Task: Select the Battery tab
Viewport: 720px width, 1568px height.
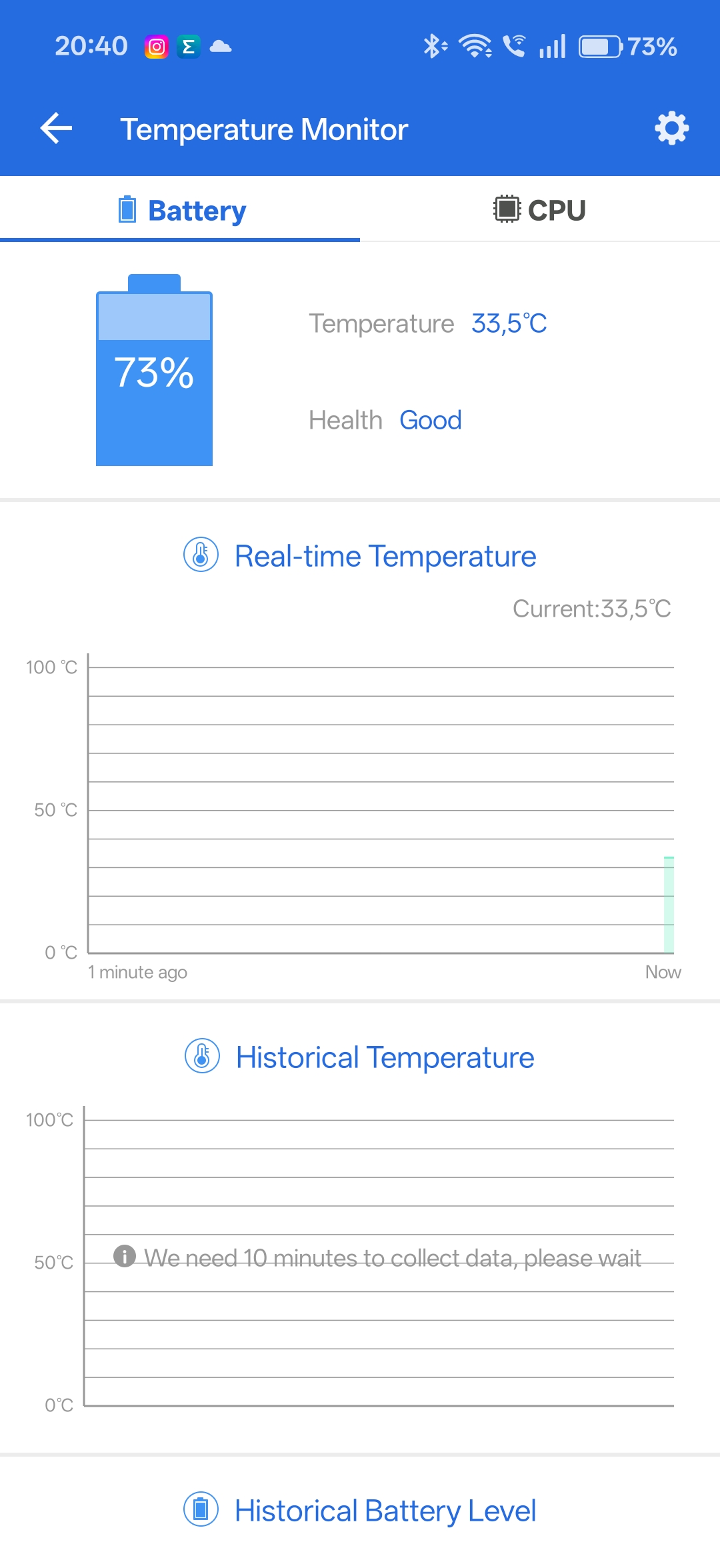Action: pyautogui.click(x=180, y=210)
